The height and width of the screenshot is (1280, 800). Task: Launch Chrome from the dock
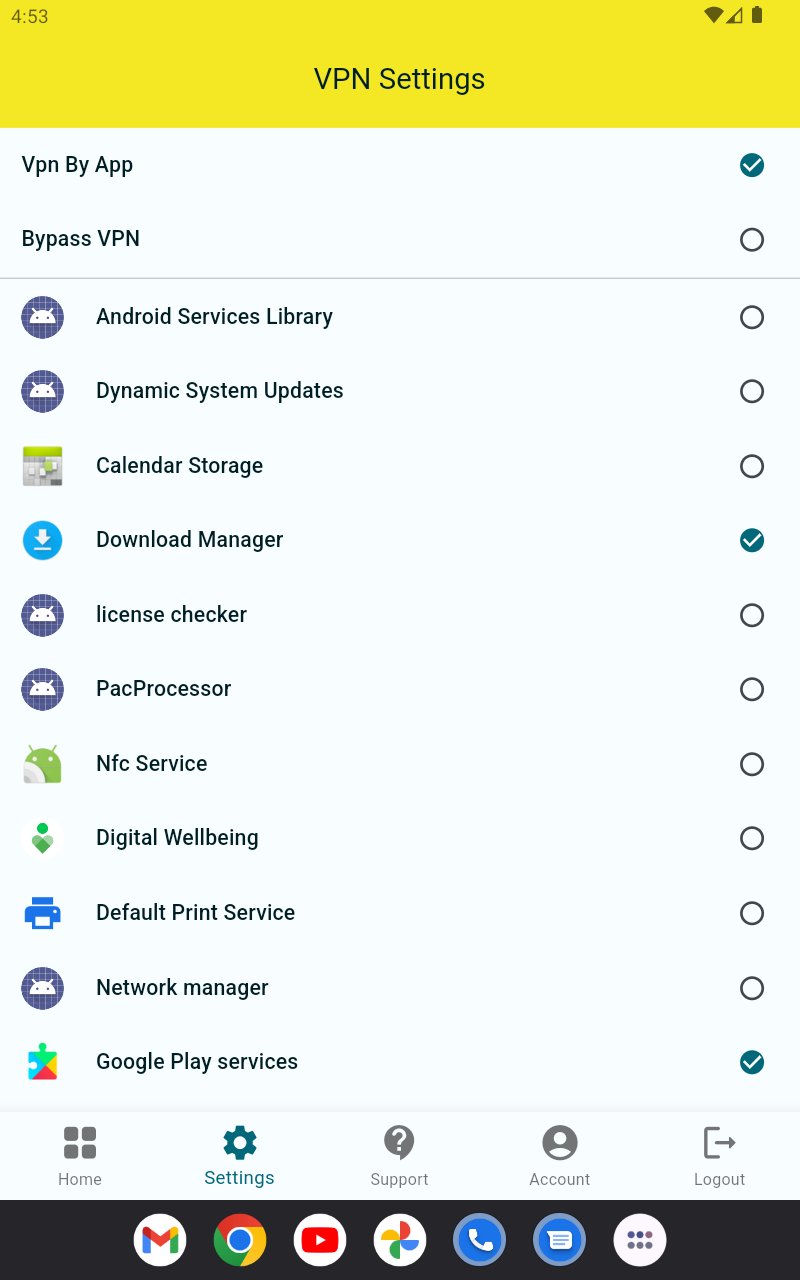pyautogui.click(x=240, y=1239)
